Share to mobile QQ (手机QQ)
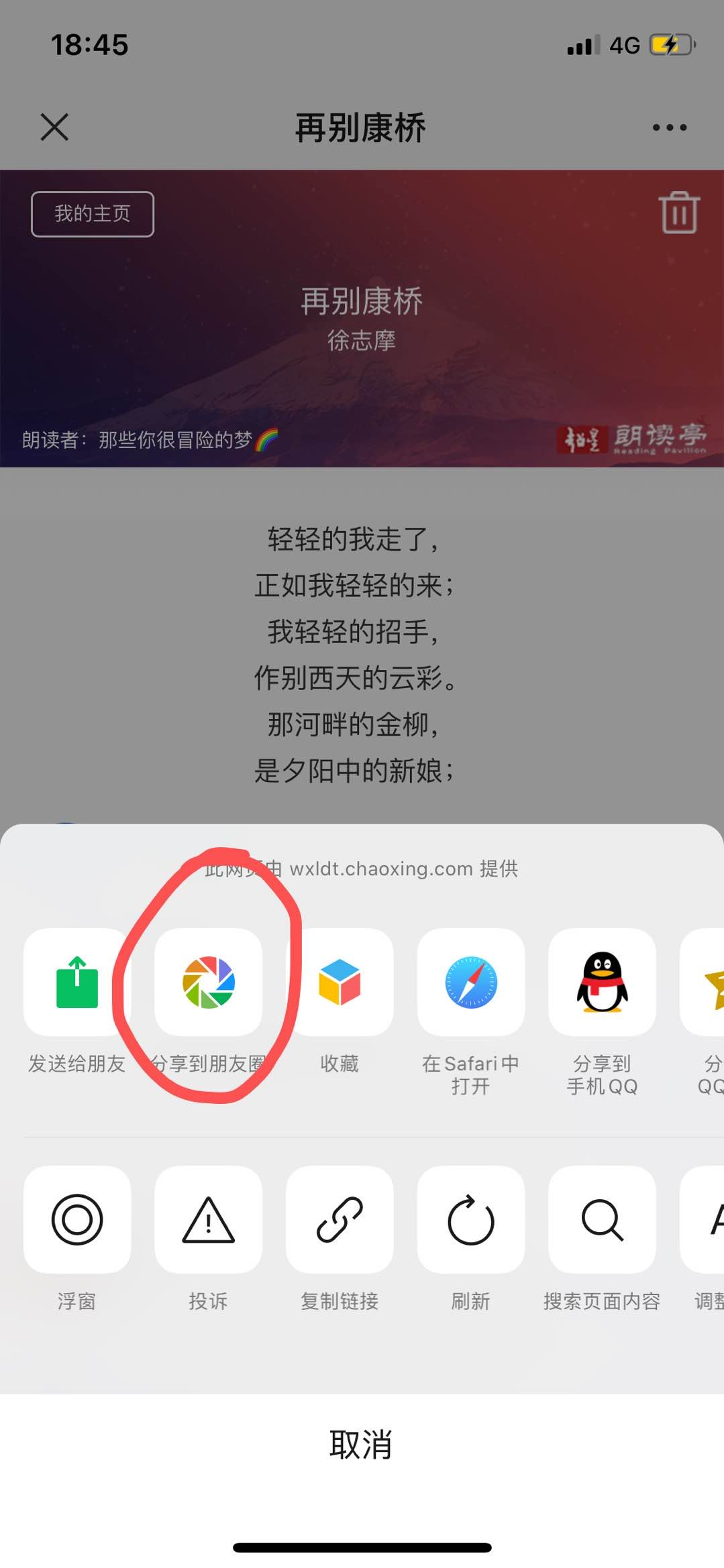 pyautogui.click(x=602, y=983)
